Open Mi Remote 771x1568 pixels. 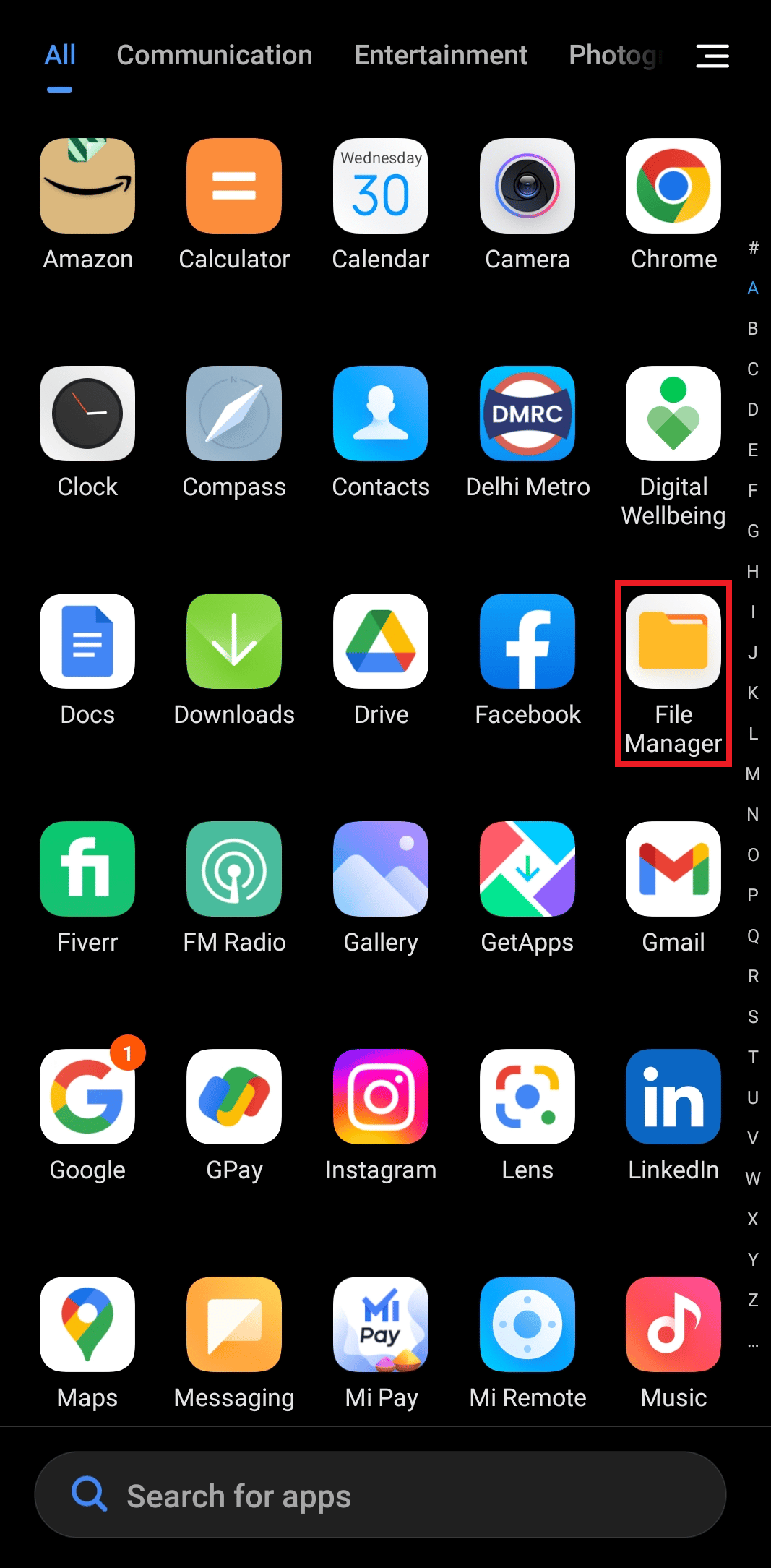pos(527,1324)
